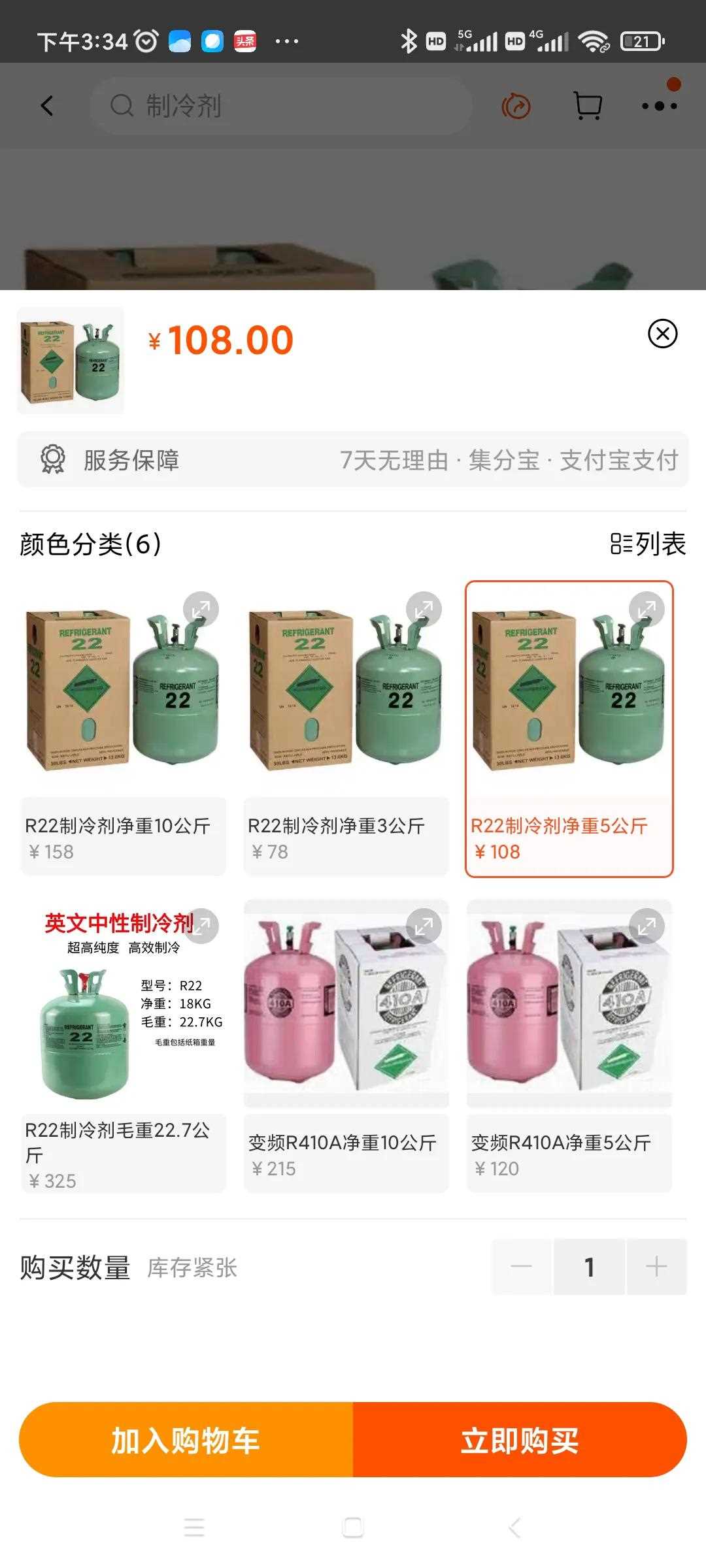Enlarge the R22 10公斤 product image
This screenshot has width=706, height=1568.
point(201,610)
